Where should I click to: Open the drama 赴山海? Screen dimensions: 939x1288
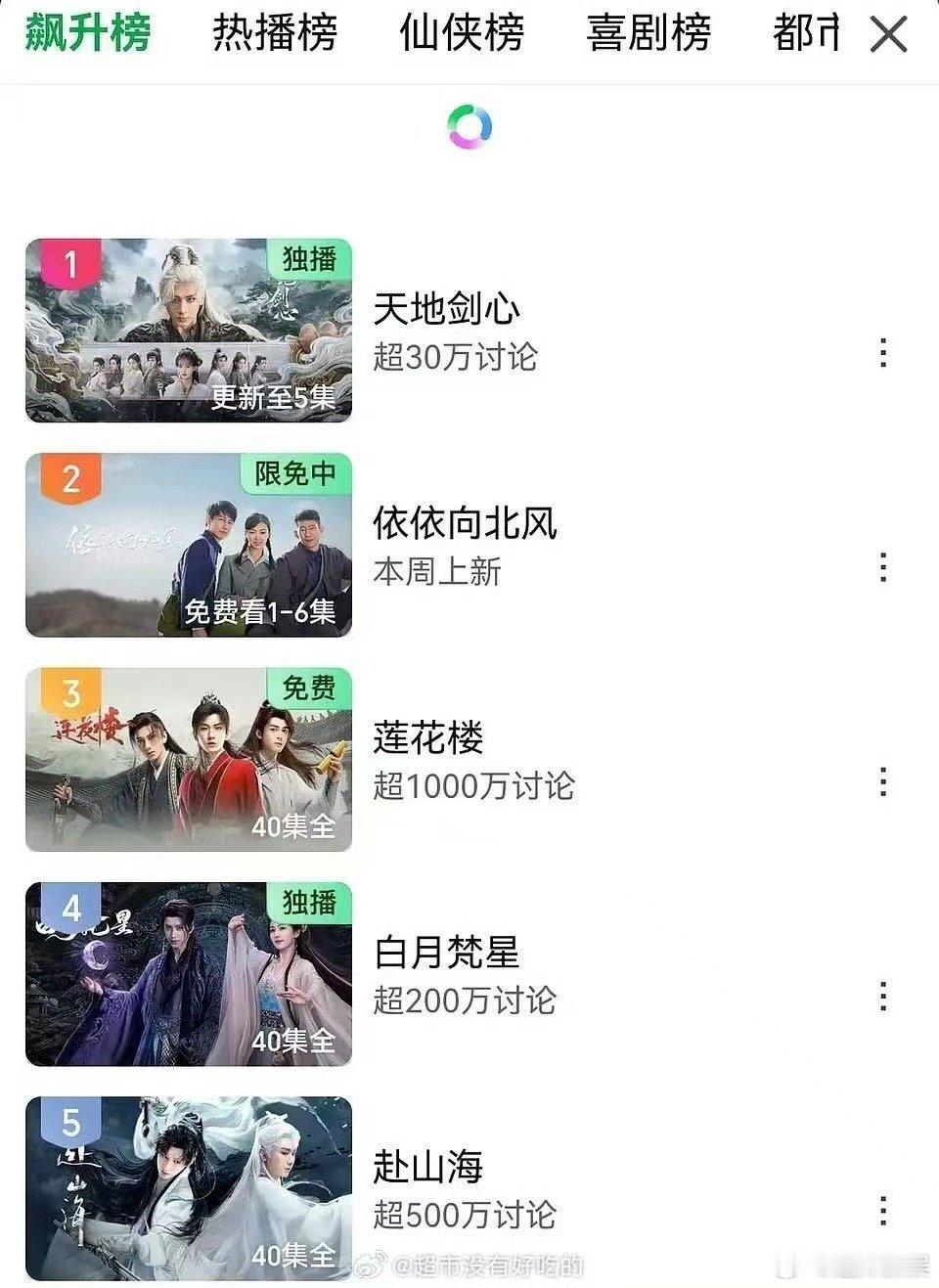(428, 1167)
